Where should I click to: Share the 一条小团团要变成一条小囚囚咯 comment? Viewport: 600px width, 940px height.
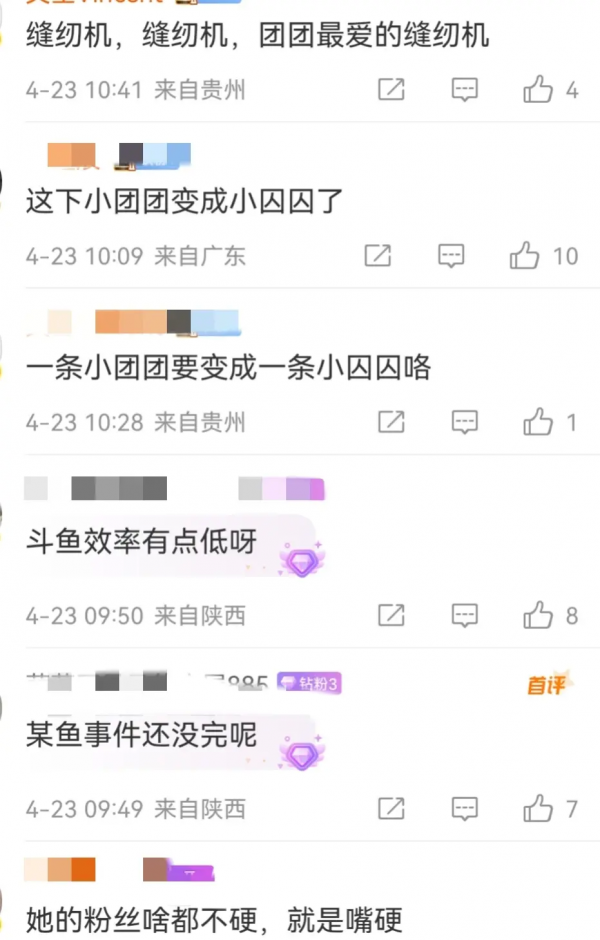[391, 422]
